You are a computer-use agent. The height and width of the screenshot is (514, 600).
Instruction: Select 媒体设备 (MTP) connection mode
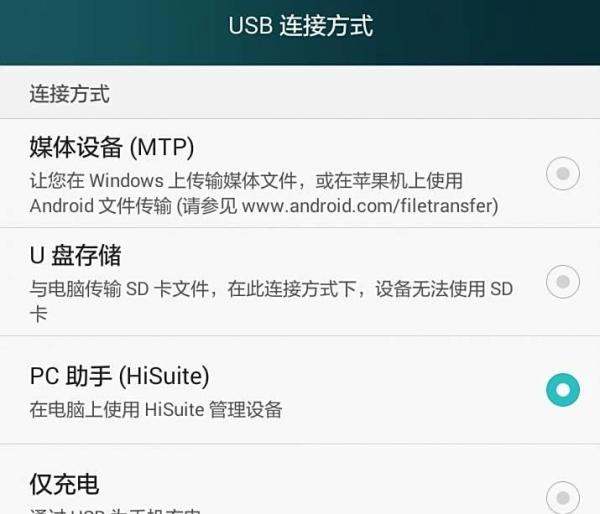coord(562,175)
